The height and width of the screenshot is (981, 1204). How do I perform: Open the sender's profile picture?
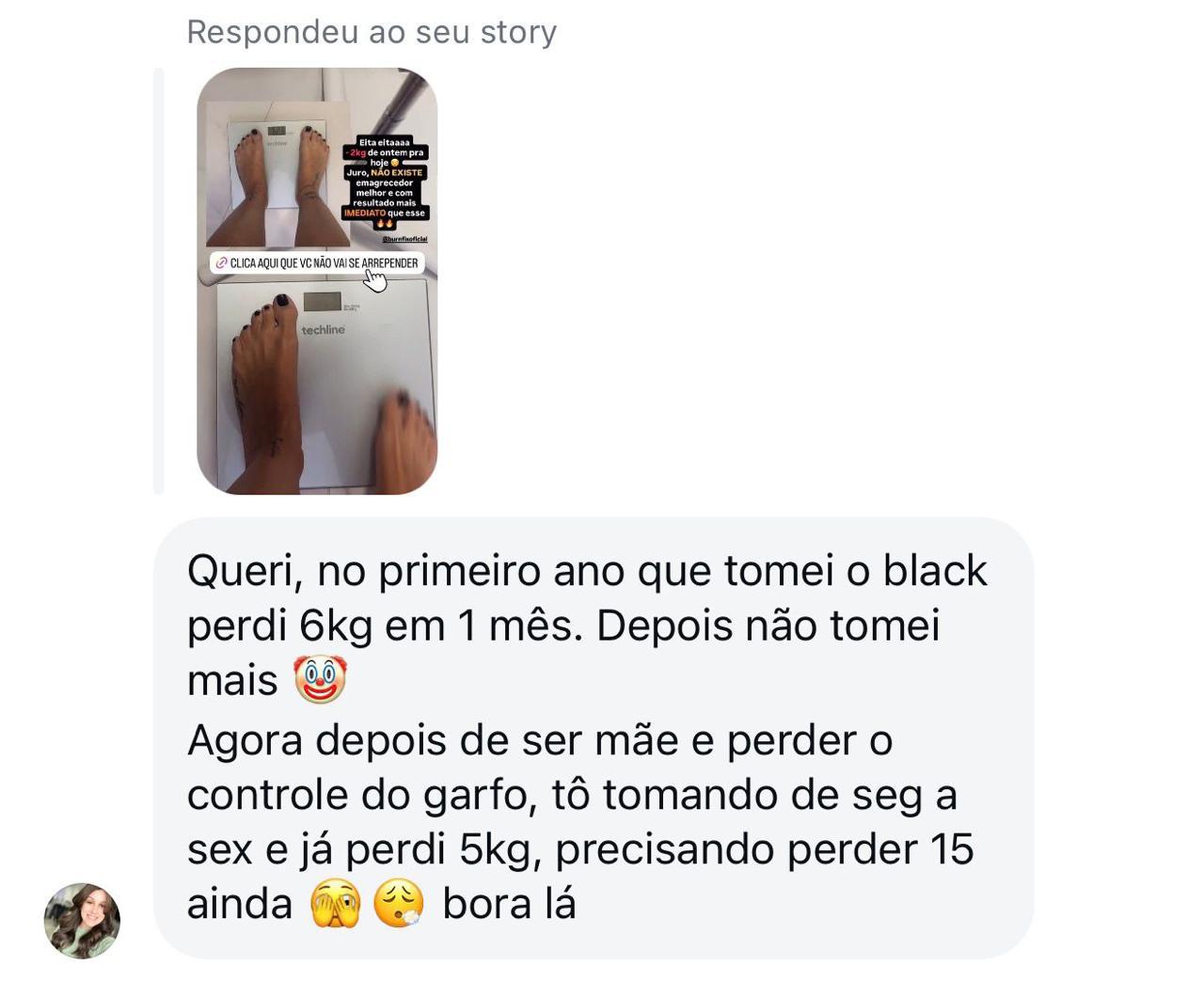[x=82, y=920]
